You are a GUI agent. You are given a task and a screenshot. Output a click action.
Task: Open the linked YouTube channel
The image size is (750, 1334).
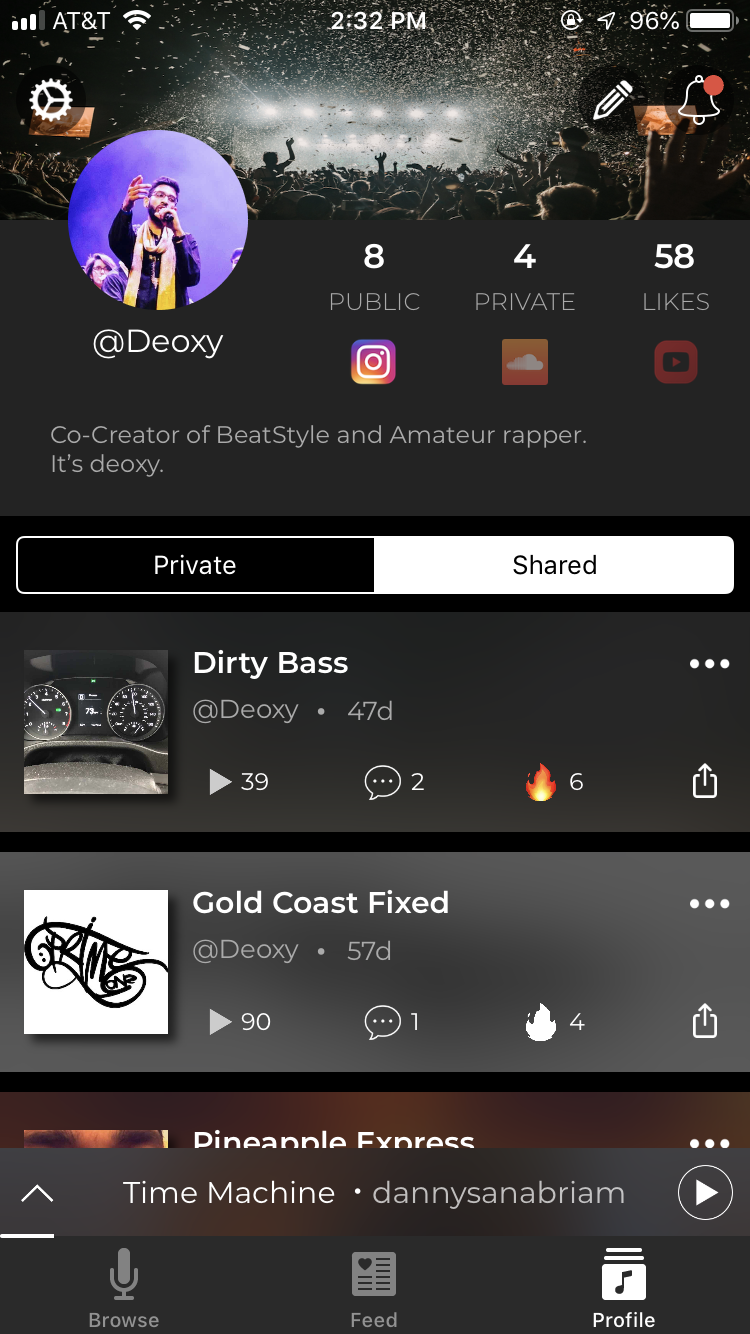click(x=676, y=362)
